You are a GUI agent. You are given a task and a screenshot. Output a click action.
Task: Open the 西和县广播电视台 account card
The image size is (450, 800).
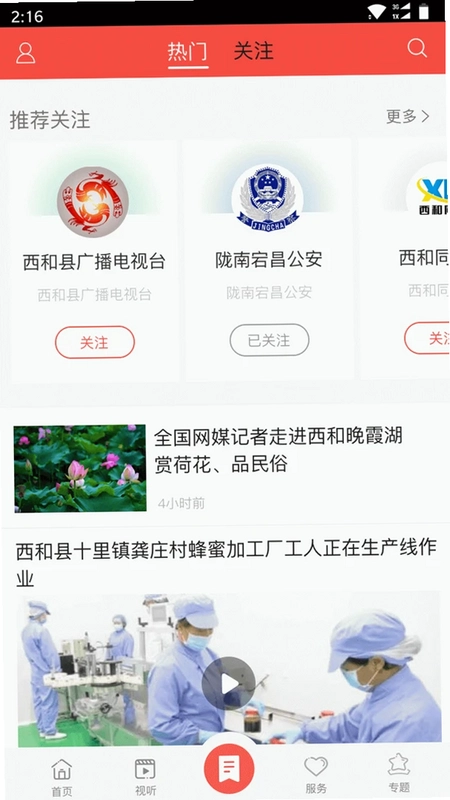pos(94,260)
